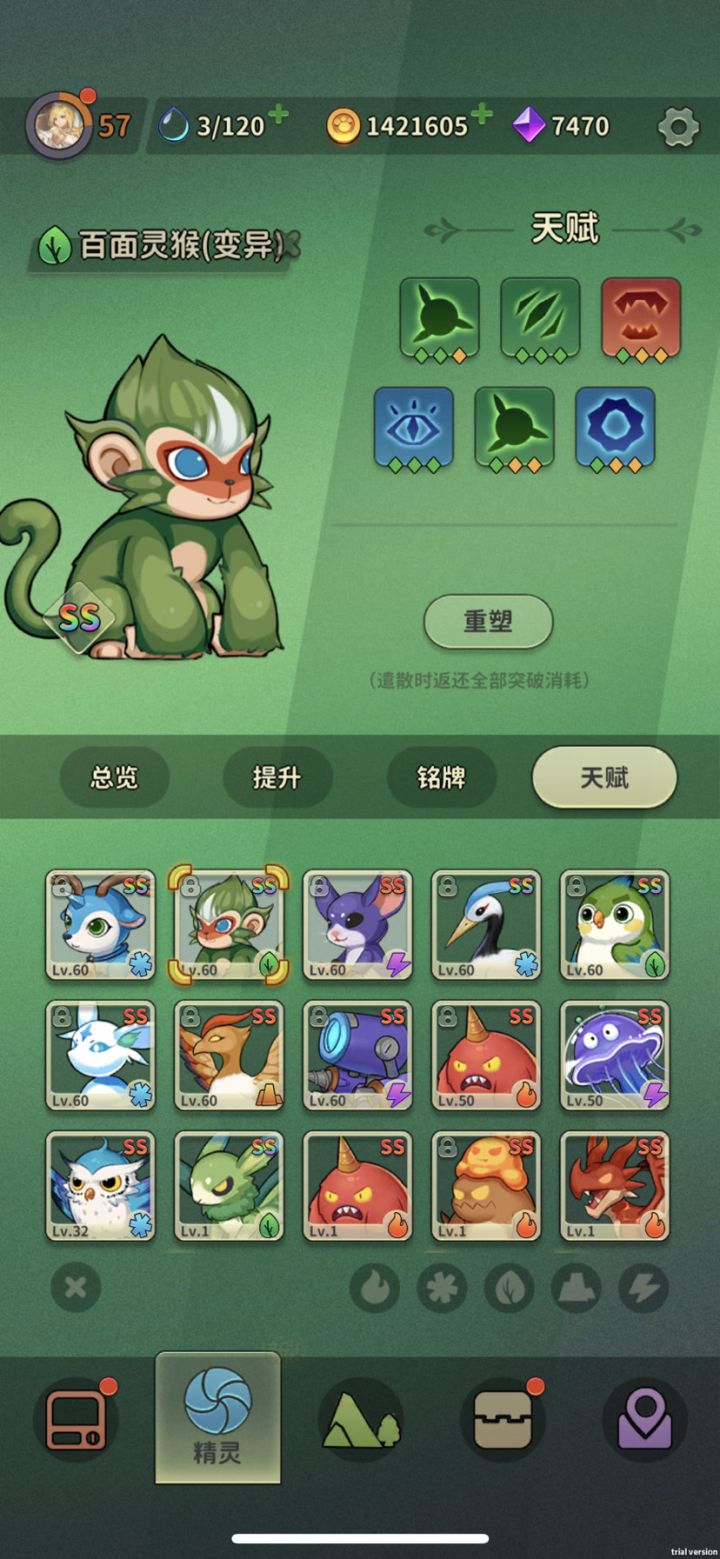This screenshot has height=1559, width=720.
Task: Switch to the 铭牌 tab
Action: click(x=441, y=778)
